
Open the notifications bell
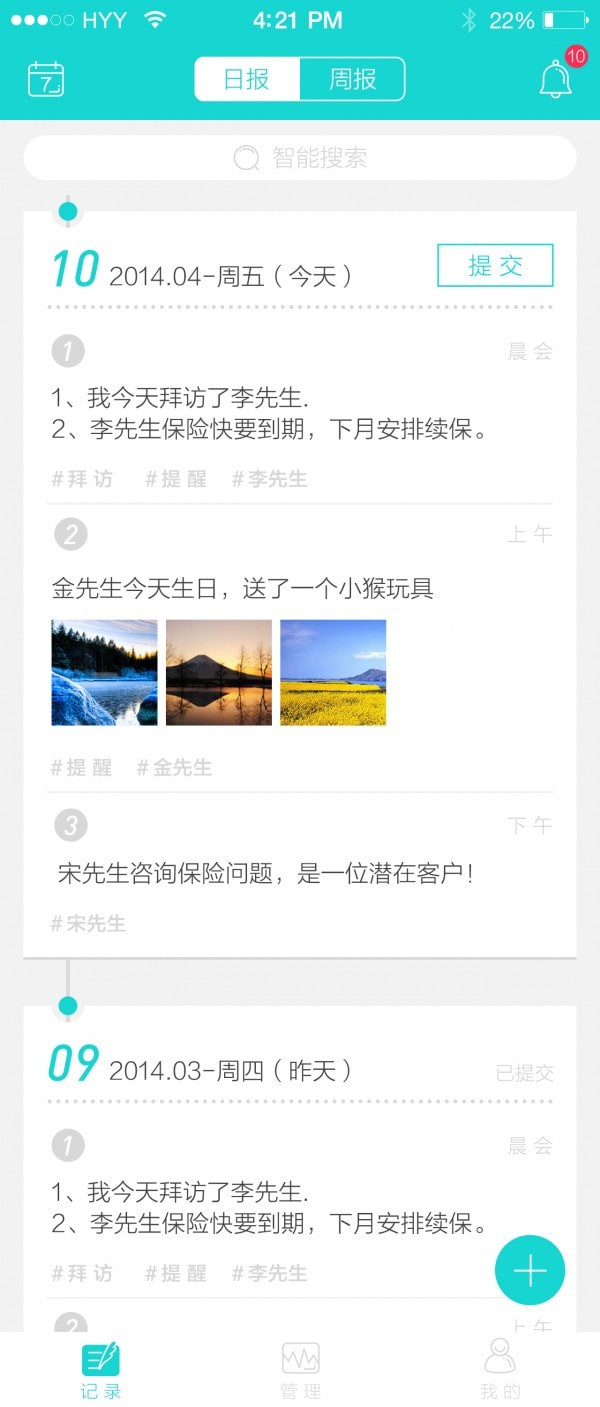coord(556,79)
